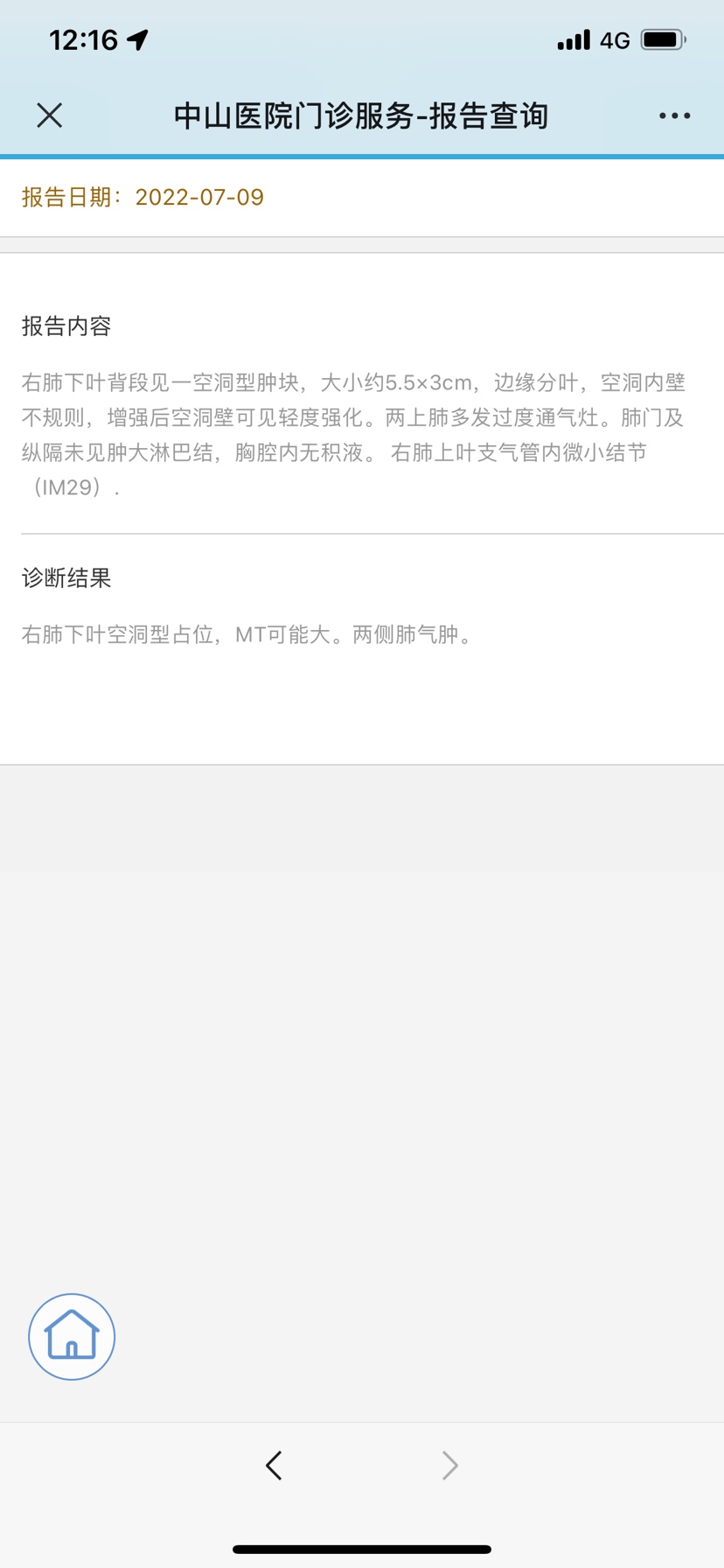This screenshot has height=1568, width=724.
Task: Go forward with the right arrow
Action: click(449, 1465)
